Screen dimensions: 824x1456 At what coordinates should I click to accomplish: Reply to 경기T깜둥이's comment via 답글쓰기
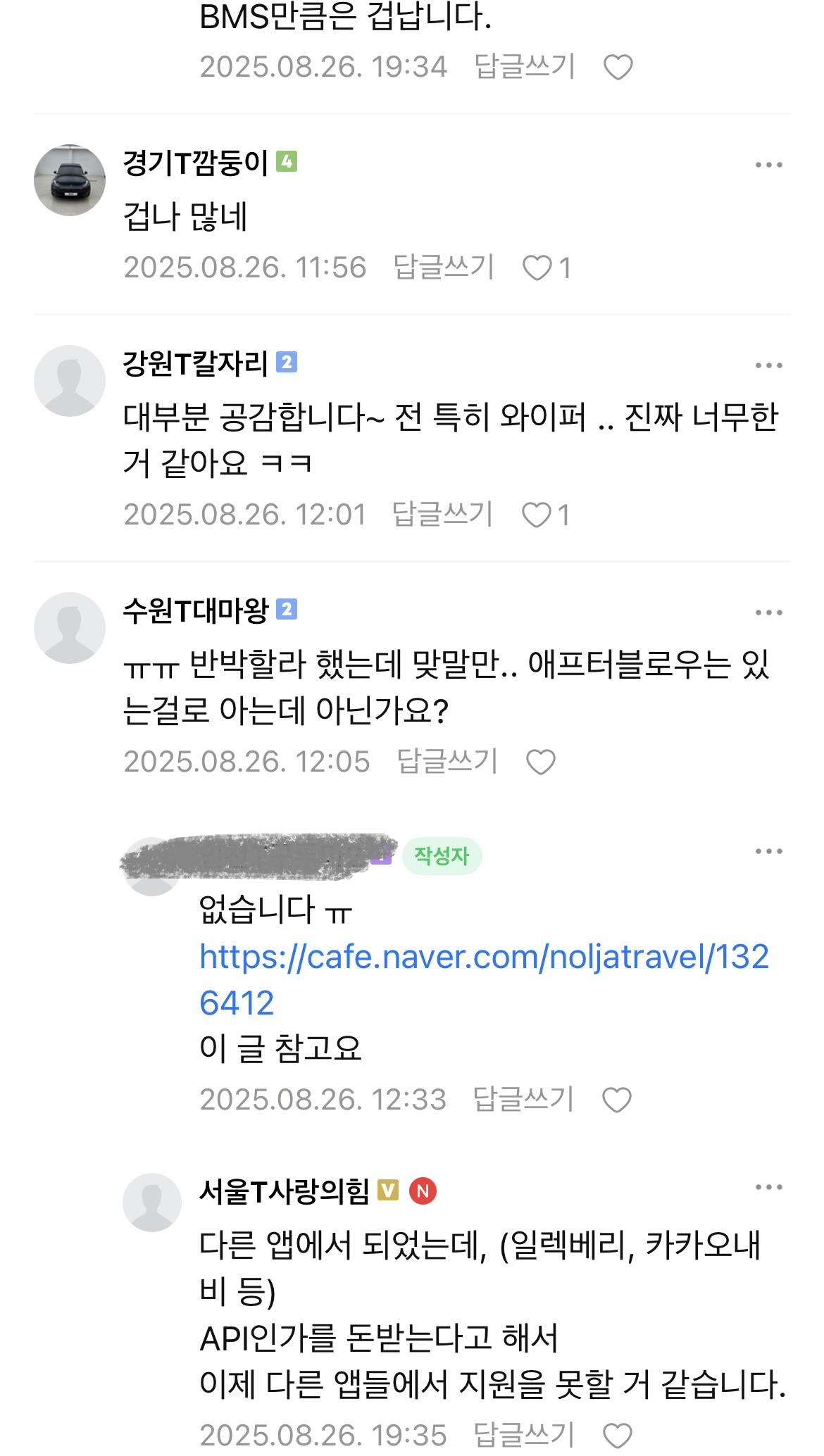444,268
